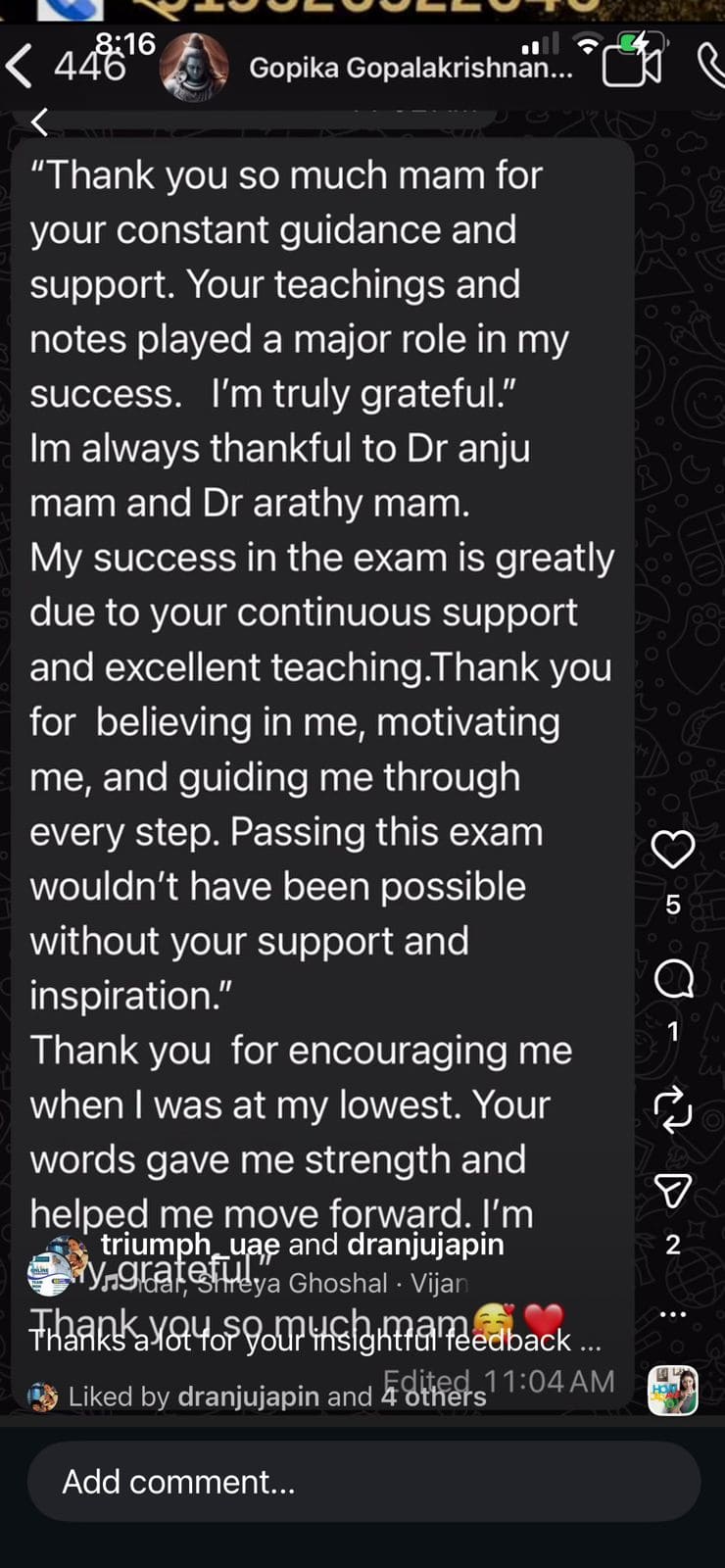Toggle like on the heart showing count 5
Image resolution: width=725 pixels, height=1568 pixels.
pyautogui.click(x=673, y=849)
